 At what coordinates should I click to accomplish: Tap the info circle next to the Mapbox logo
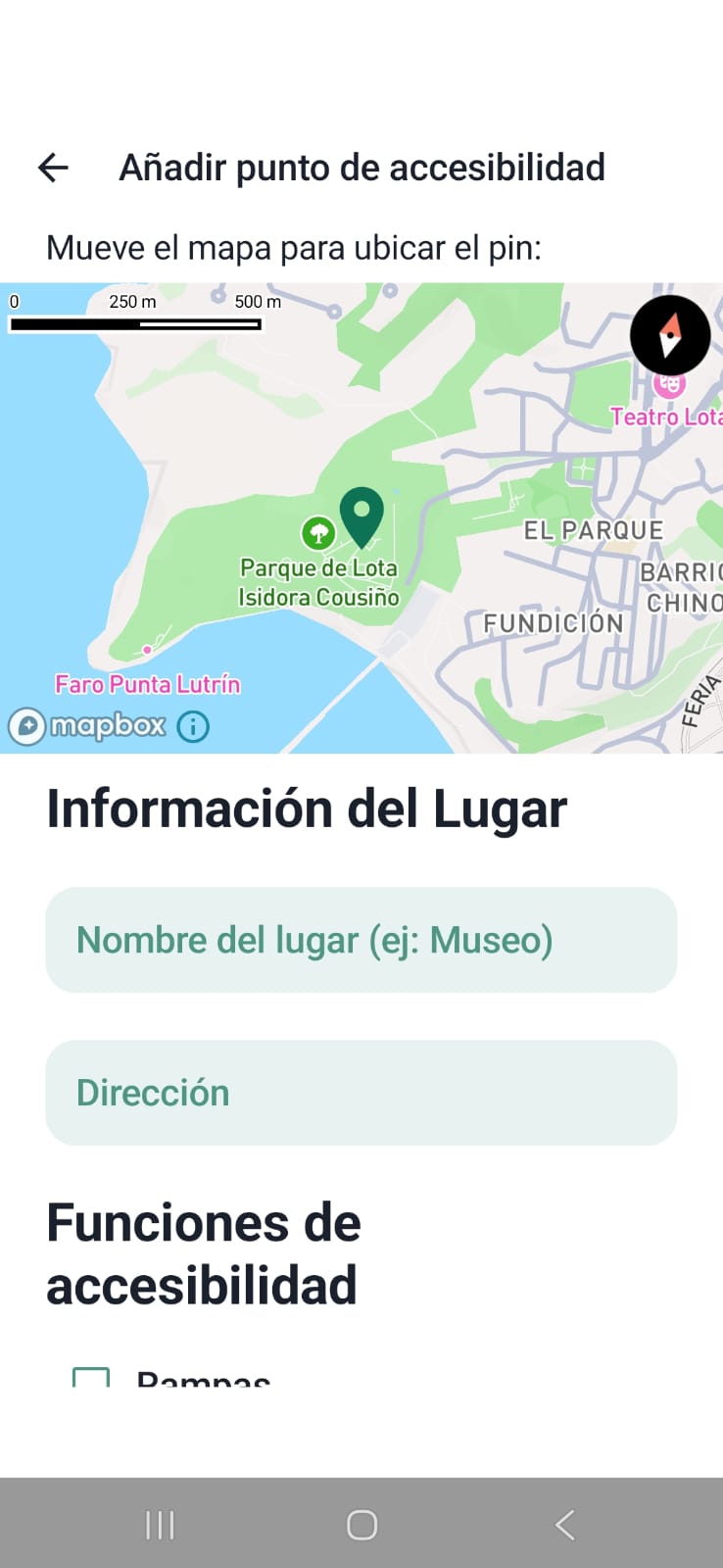pos(192,727)
